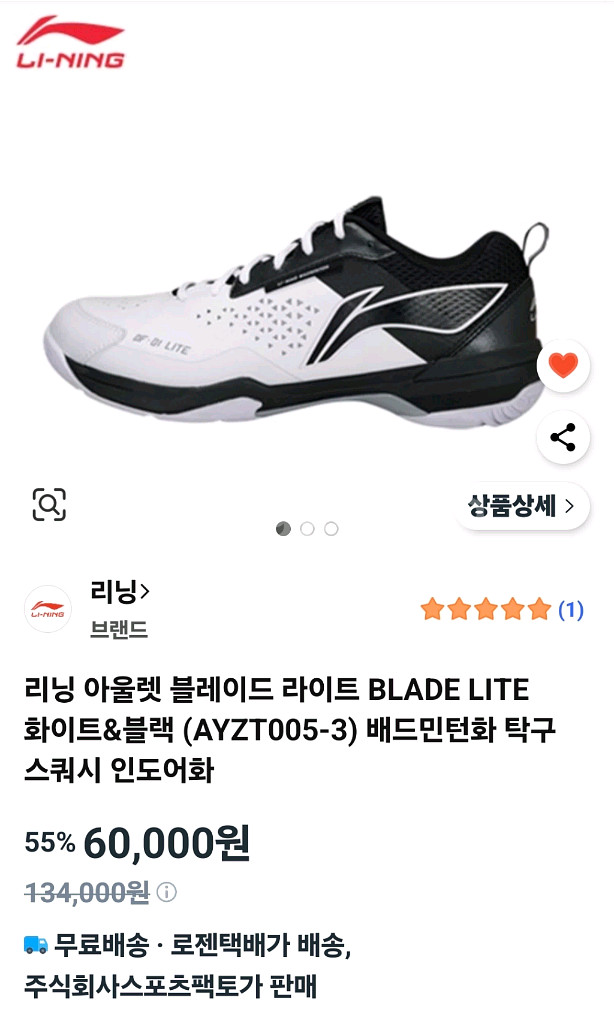Viewport: 614px width, 1024px height.
Task: Jump to the second image dot
Action: [x=307, y=528]
